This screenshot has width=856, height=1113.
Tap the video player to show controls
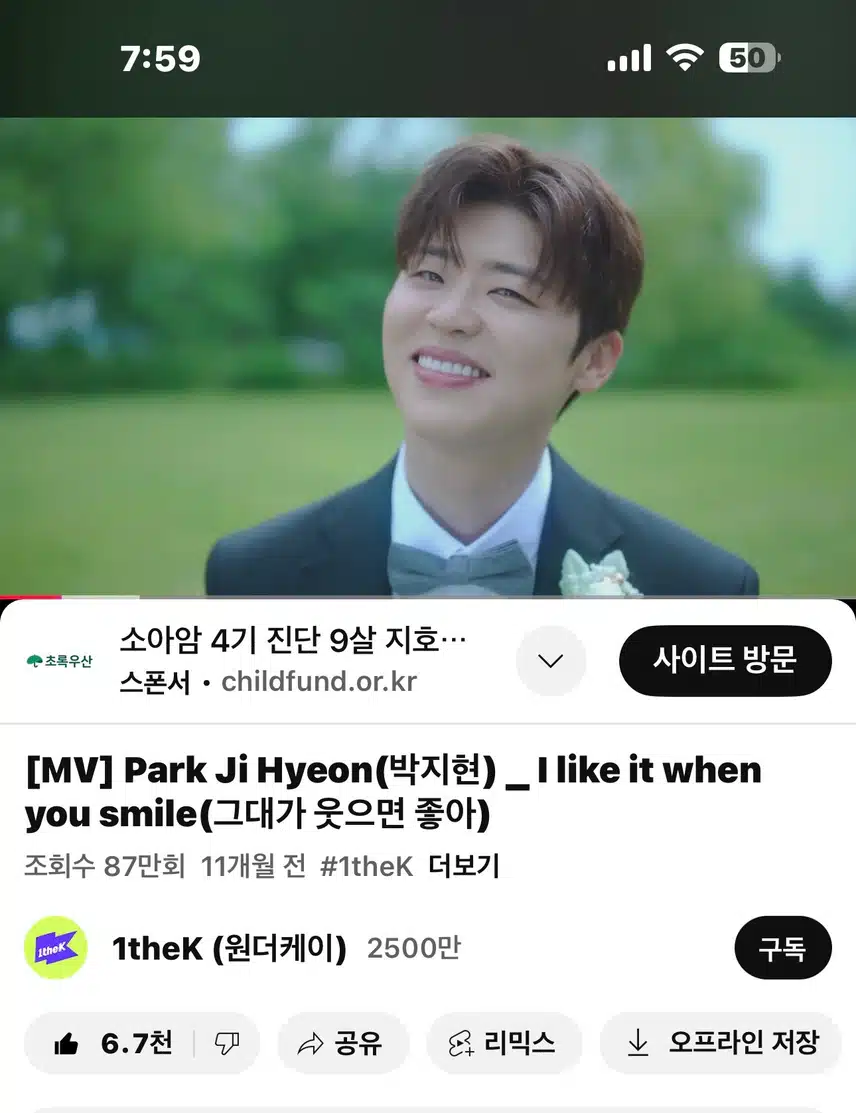coord(428,357)
